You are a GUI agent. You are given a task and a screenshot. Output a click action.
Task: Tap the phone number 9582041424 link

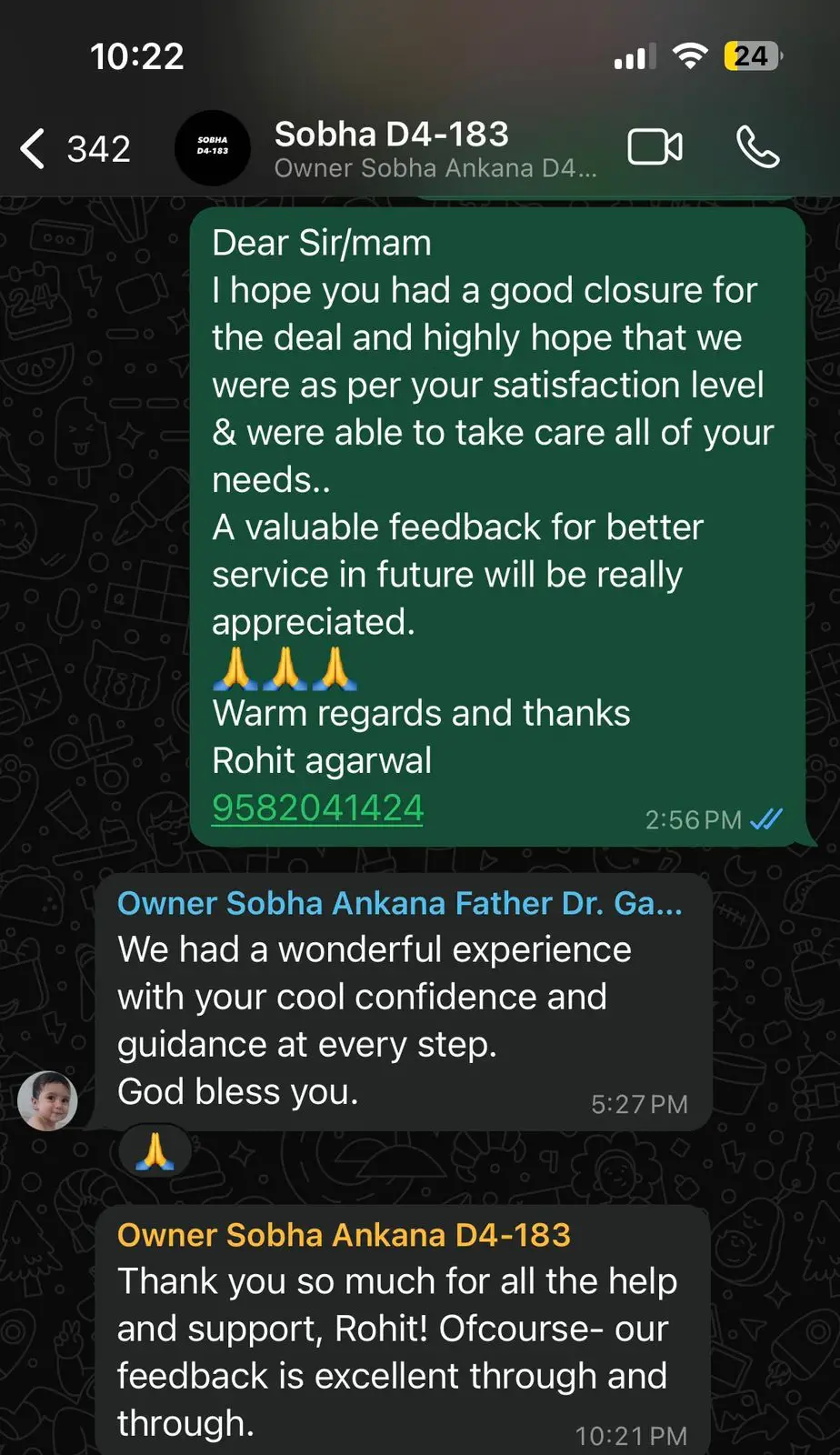pyautogui.click(x=317, y=808)
